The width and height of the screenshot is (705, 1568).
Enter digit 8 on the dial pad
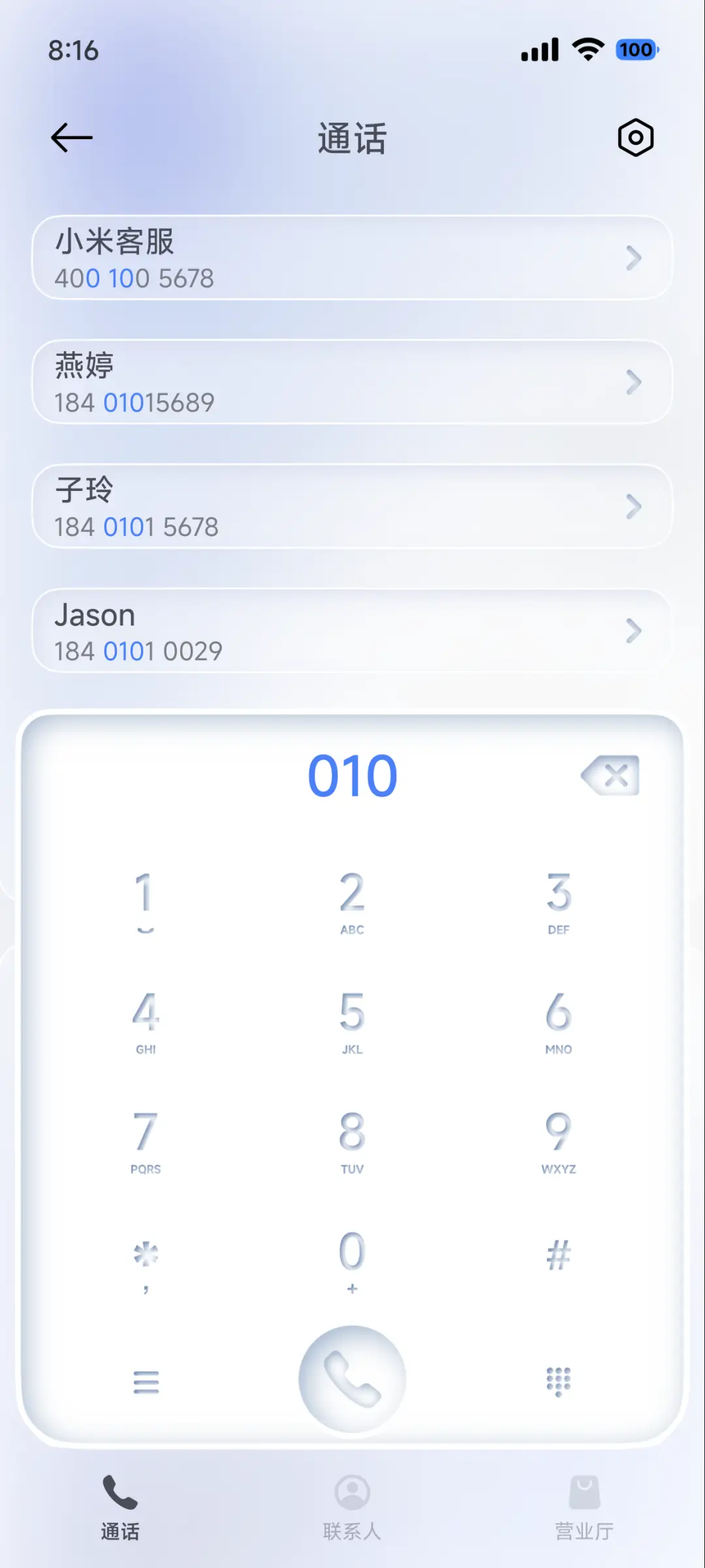(x=352, y=1140)
